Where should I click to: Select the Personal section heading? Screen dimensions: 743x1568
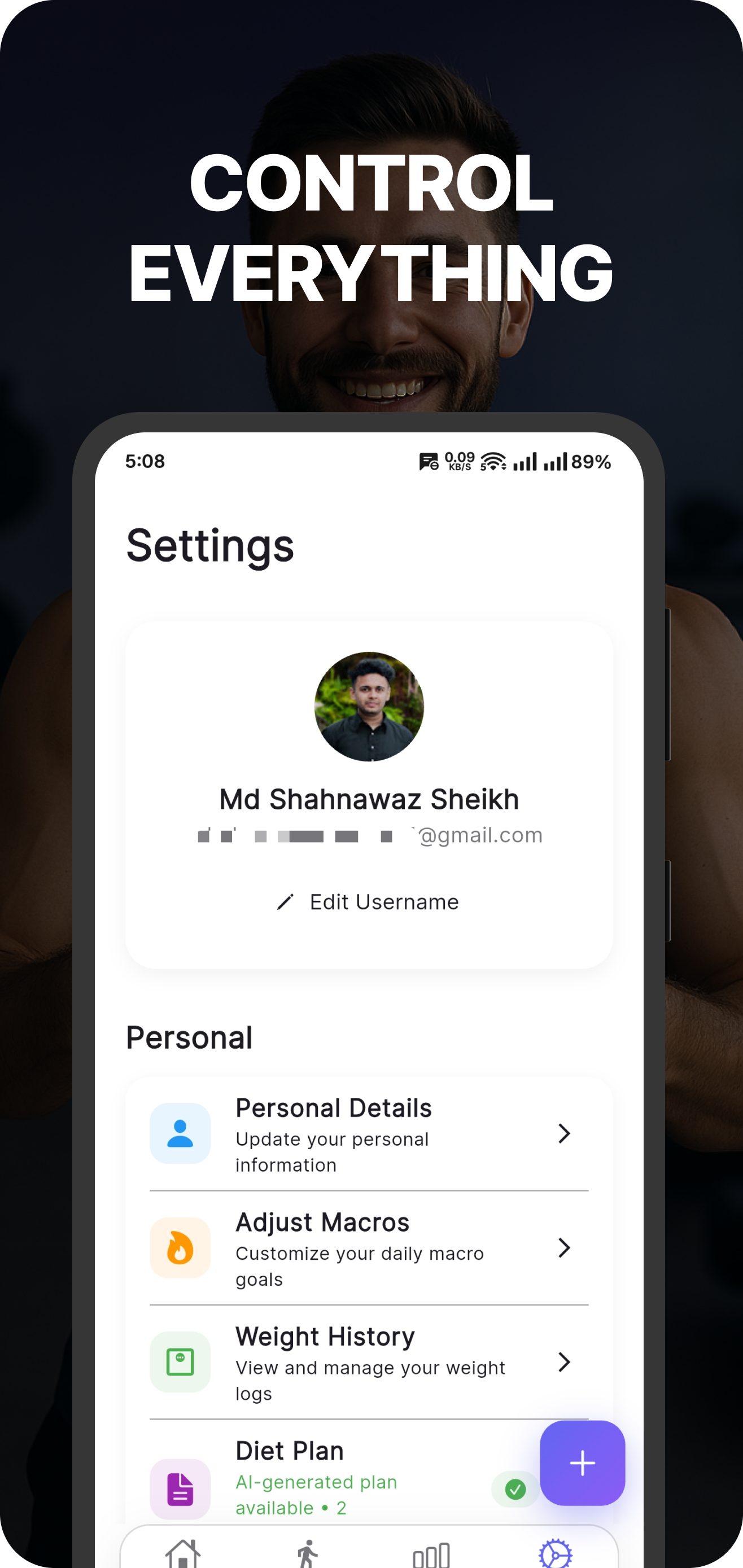pyautogui.click(x=189, y=1038)
